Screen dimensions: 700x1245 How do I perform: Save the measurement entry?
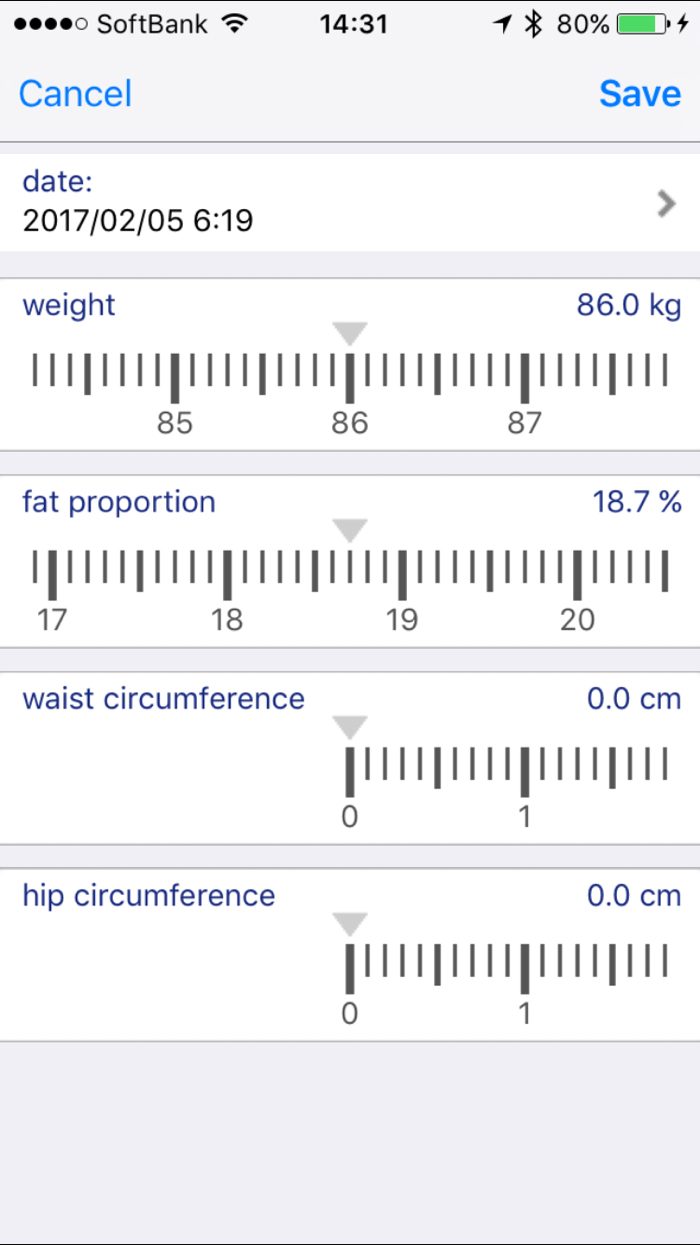point(640,94)
